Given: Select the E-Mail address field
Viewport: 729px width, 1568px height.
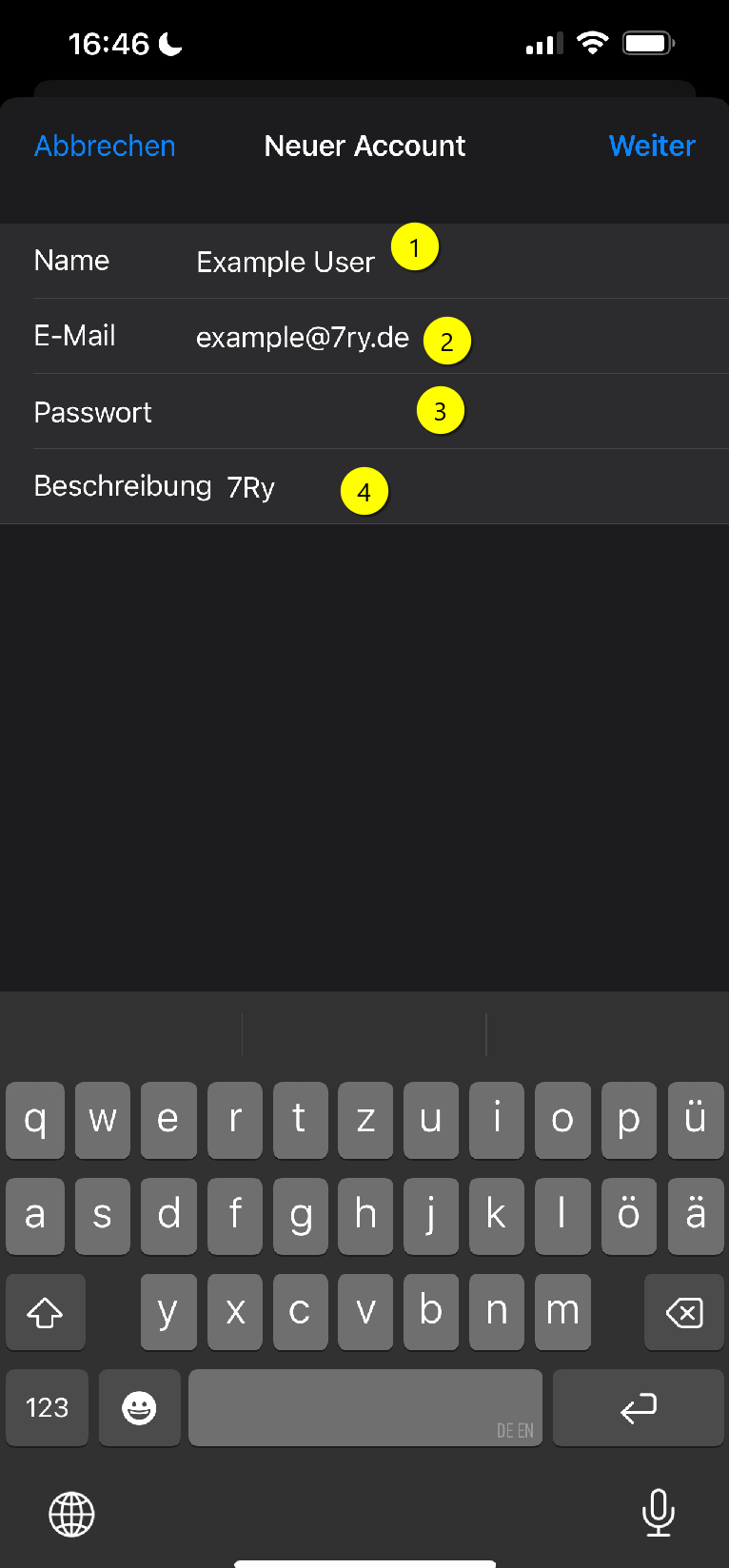Looking at the screenshot, I should [303, 337].
